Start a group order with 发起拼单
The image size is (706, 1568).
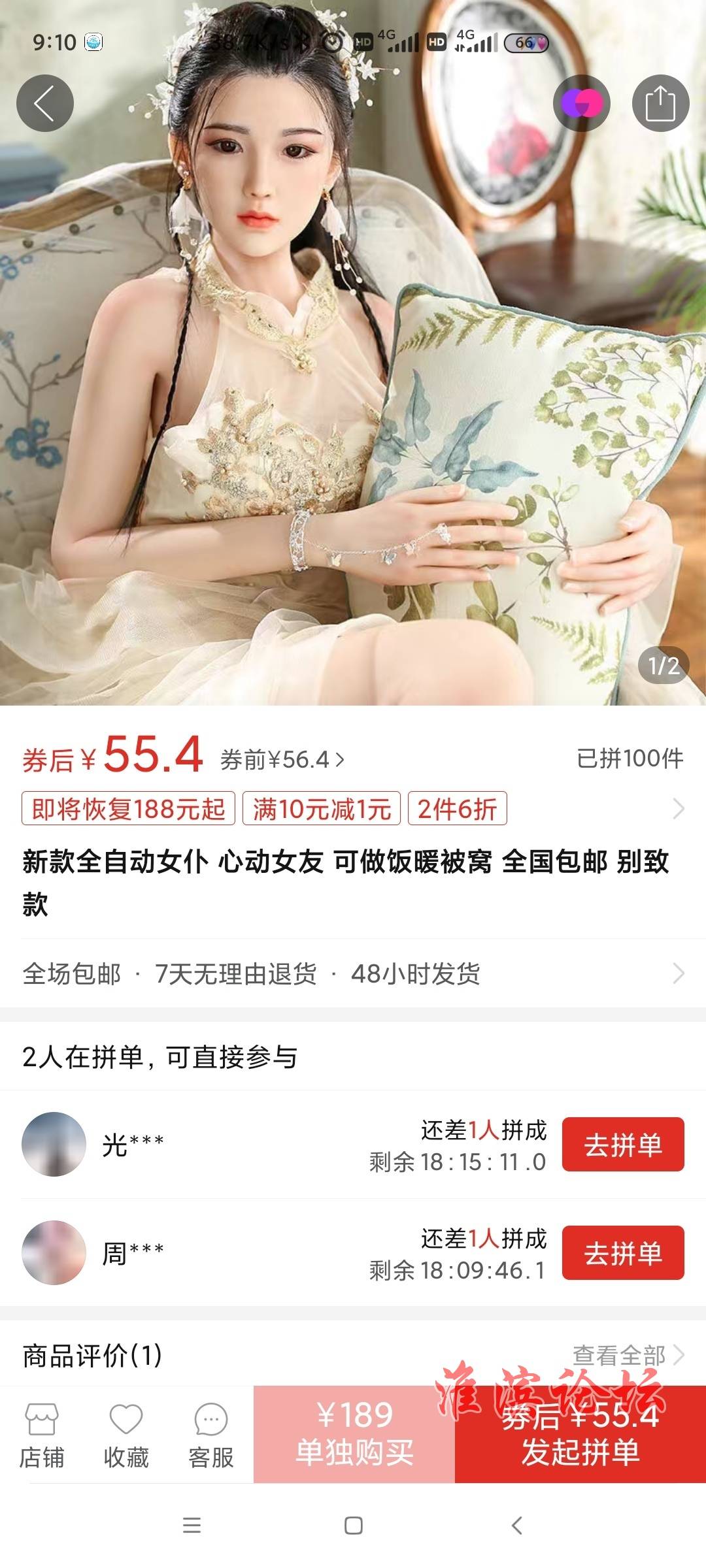pyautogui.click(x=580, y=1434)
